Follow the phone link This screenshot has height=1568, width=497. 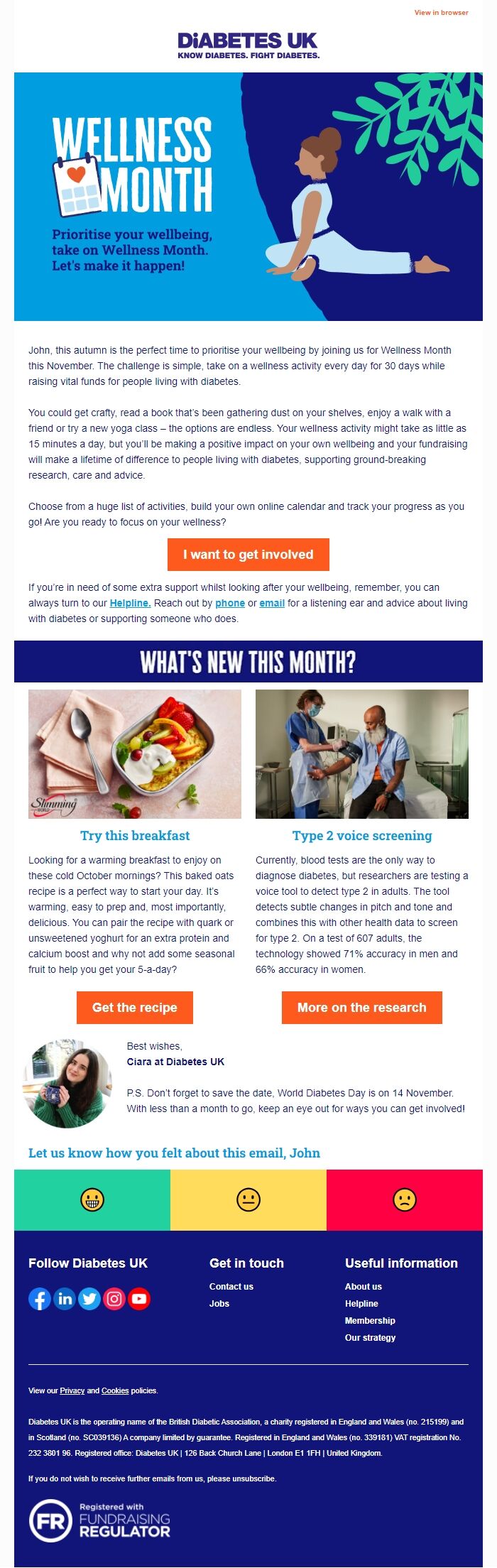pyautogui.click(x=230, y=603)
